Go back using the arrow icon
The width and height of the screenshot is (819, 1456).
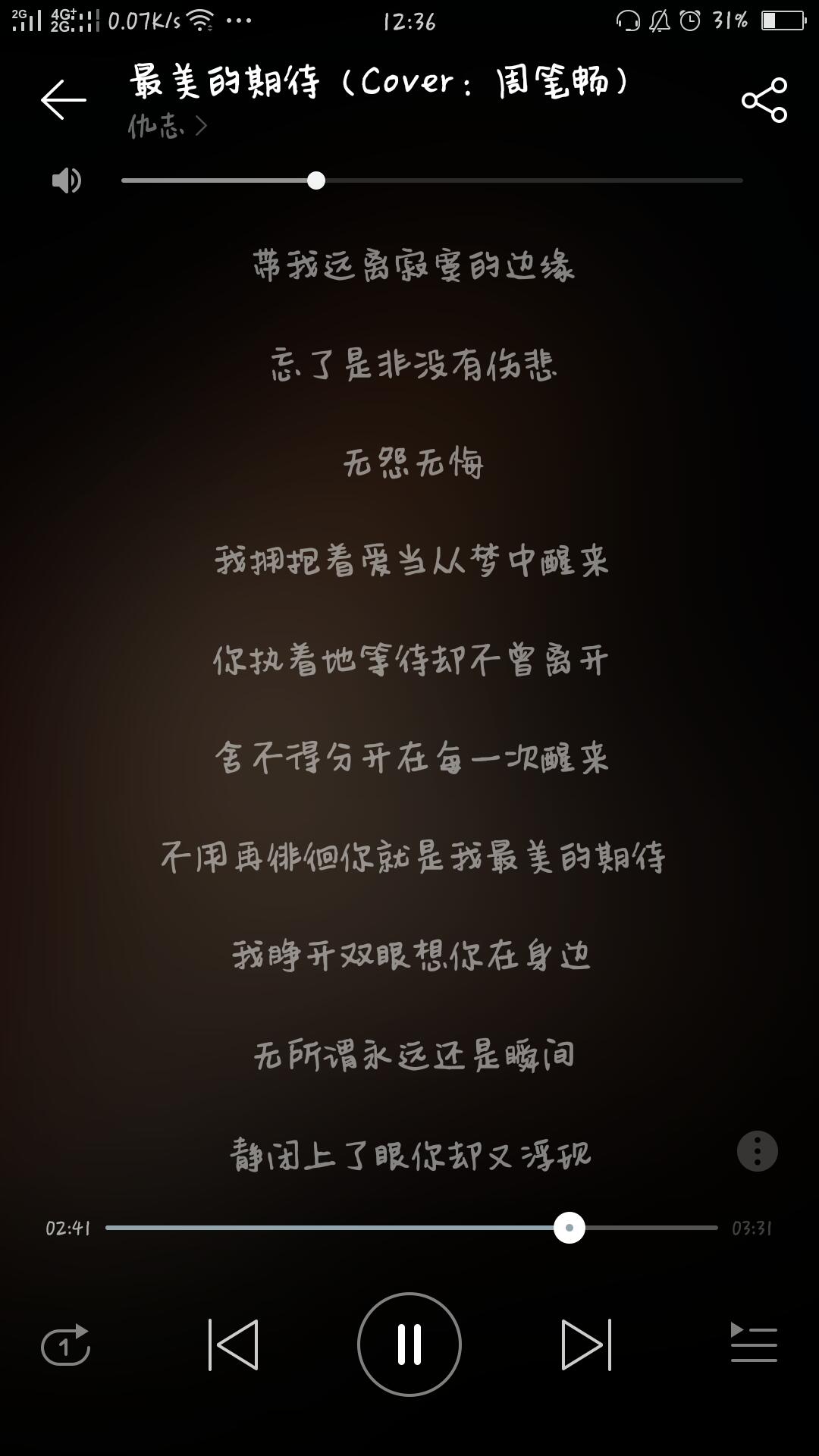pos(63,99)
